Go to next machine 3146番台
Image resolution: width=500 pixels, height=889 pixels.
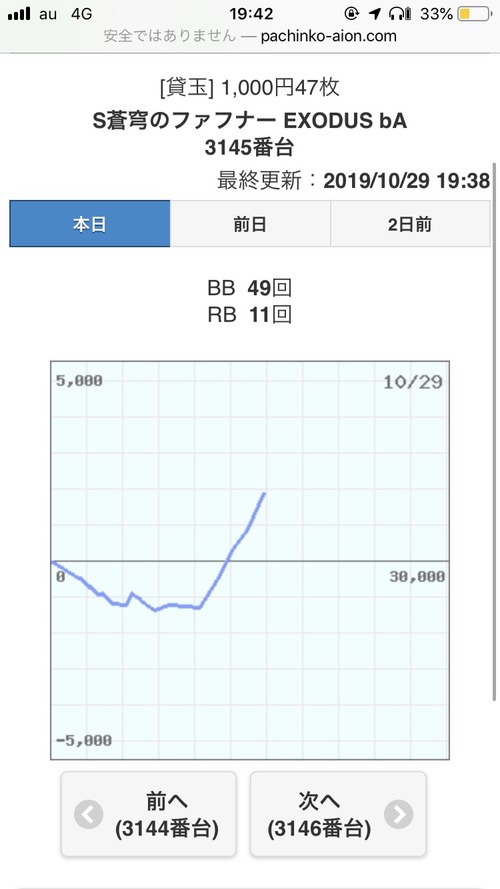[x=338, y=814]
